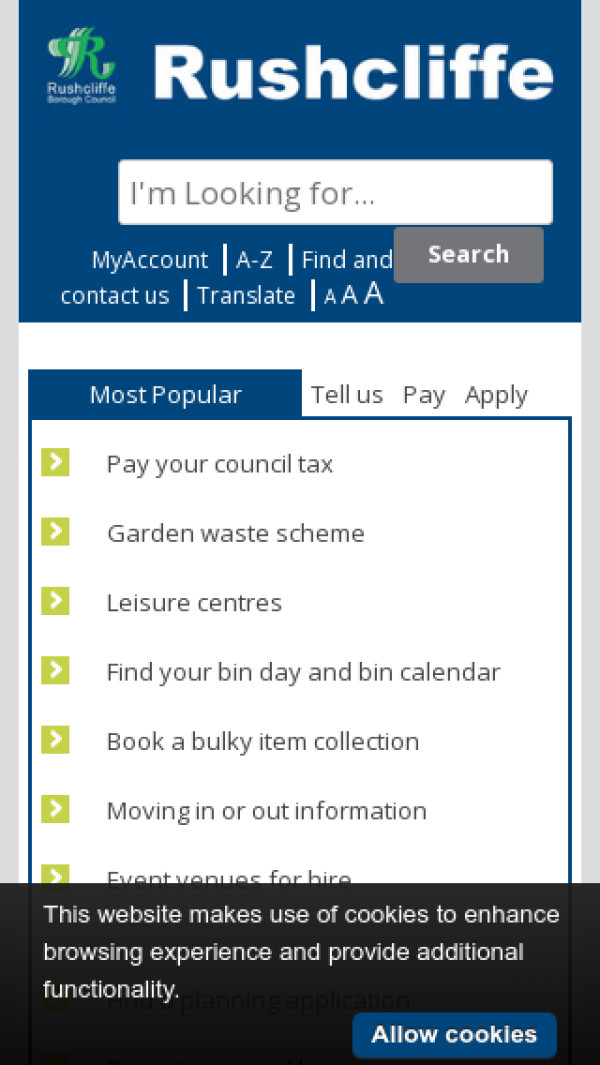600x1065 pixels.
Task: Open Find your bin day and bin calendar
Action: 303,672
